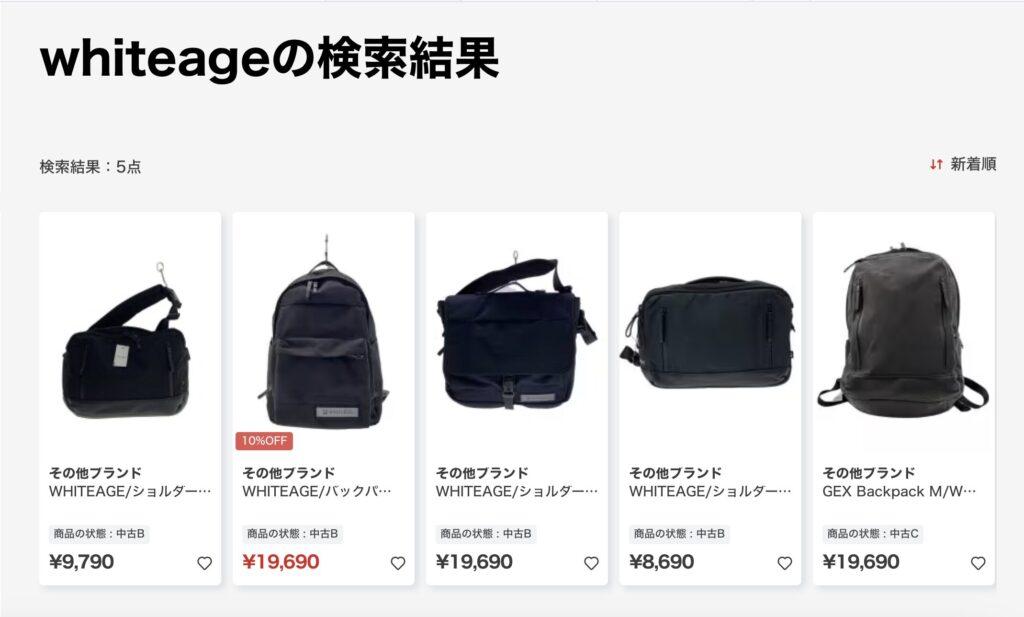
Task: Add the ¥8,690 bag to favorites
Action: (785, 563)
